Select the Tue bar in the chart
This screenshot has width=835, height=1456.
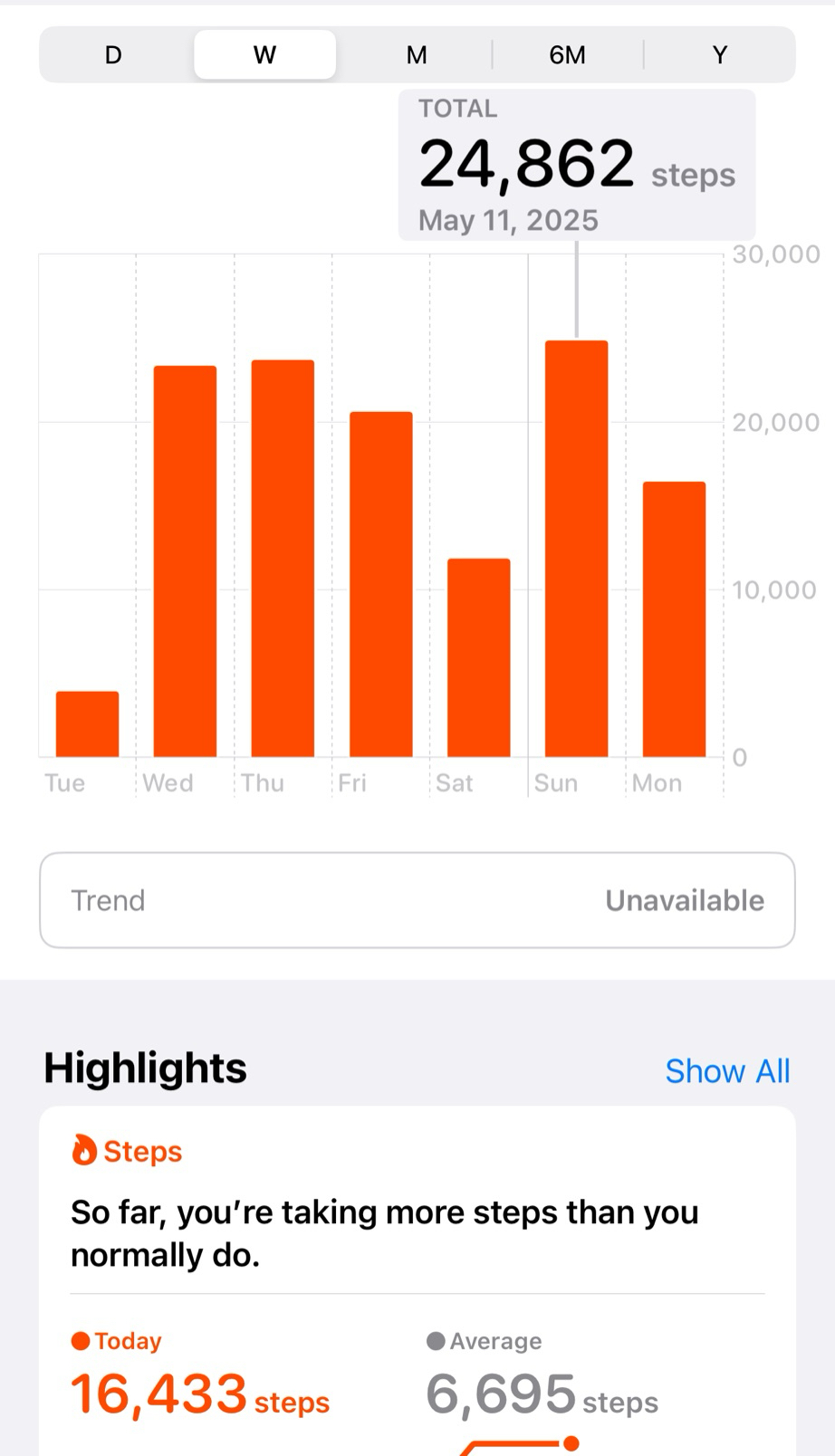[87, 724]
